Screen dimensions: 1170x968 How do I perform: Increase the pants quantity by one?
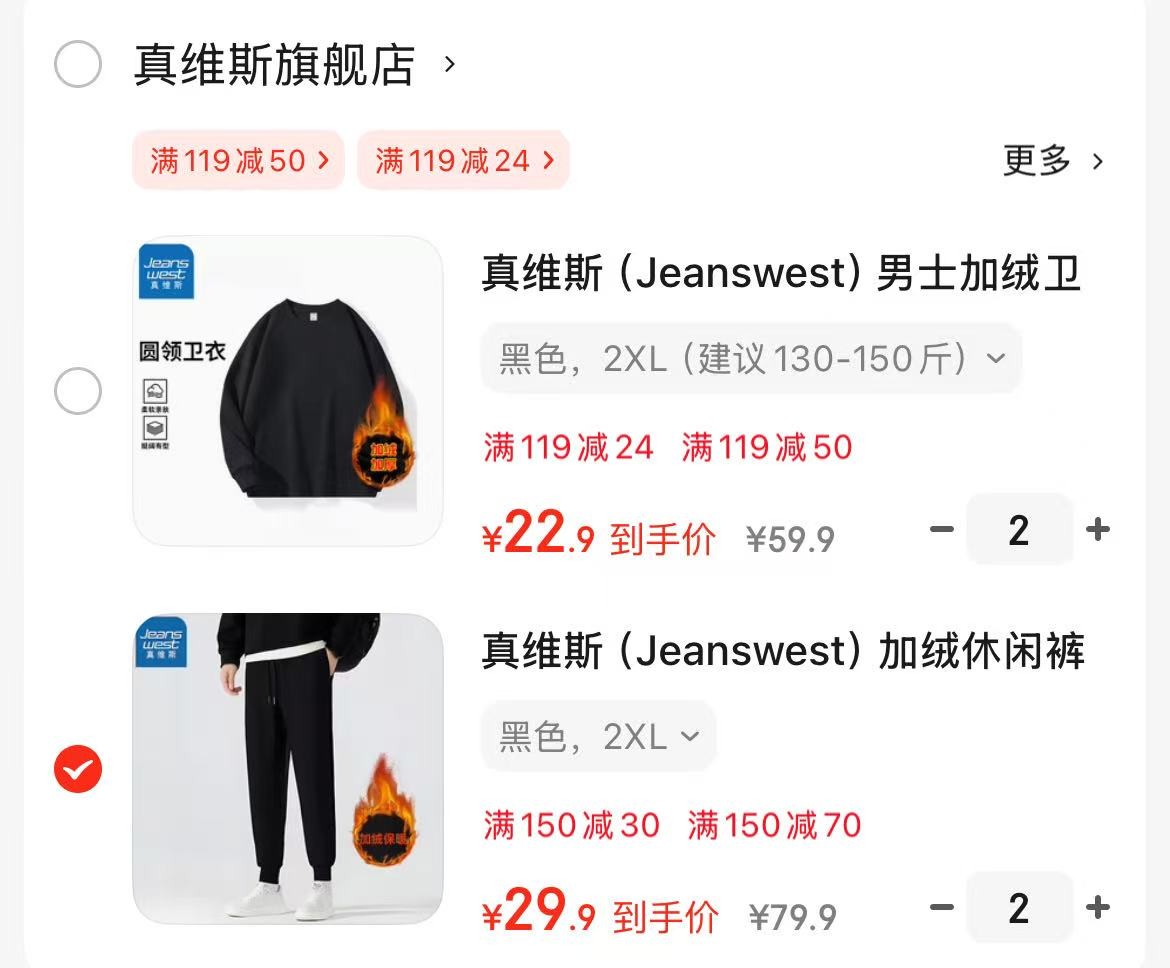1098,908
